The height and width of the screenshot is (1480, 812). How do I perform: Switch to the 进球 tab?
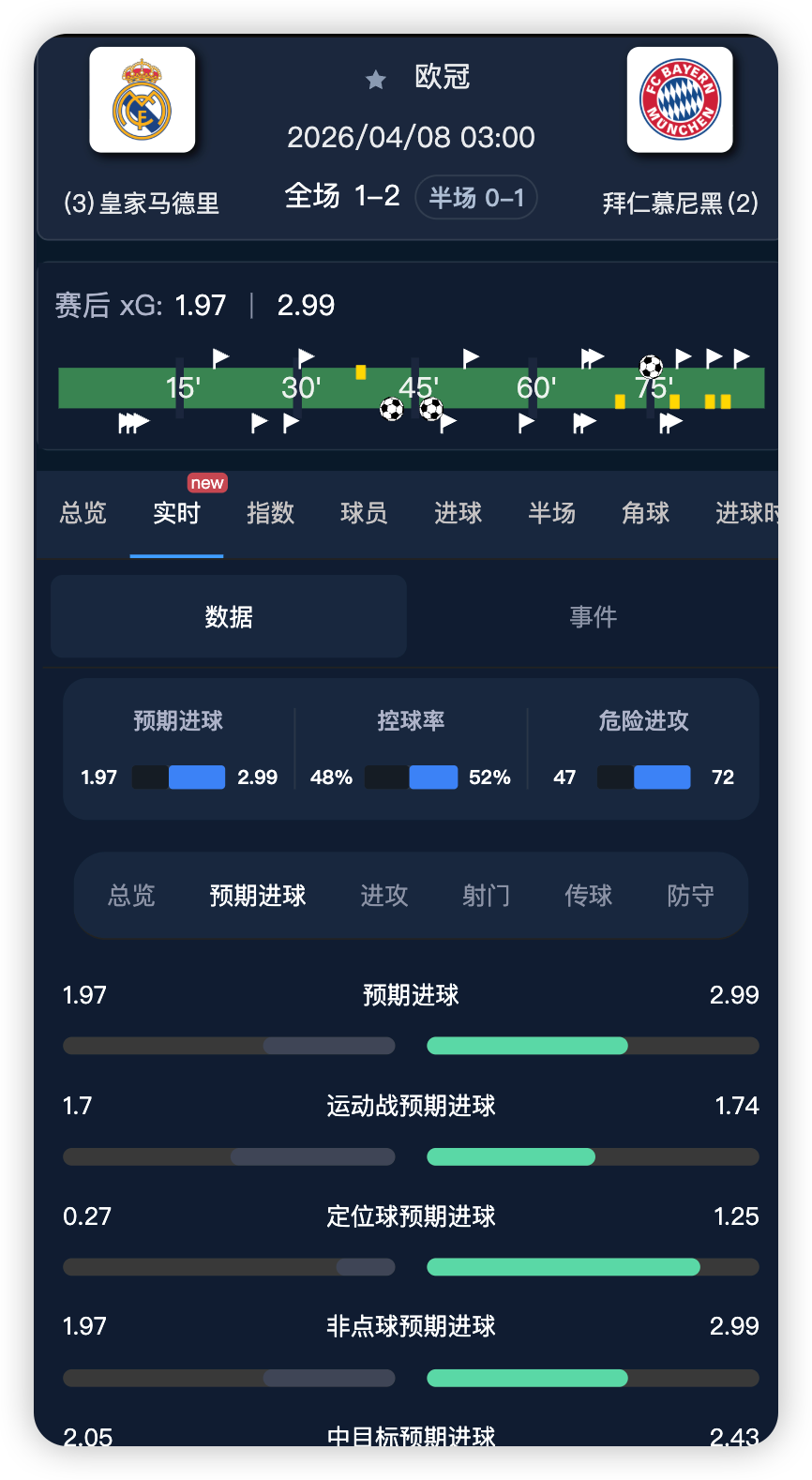click(x=458, y=513)
